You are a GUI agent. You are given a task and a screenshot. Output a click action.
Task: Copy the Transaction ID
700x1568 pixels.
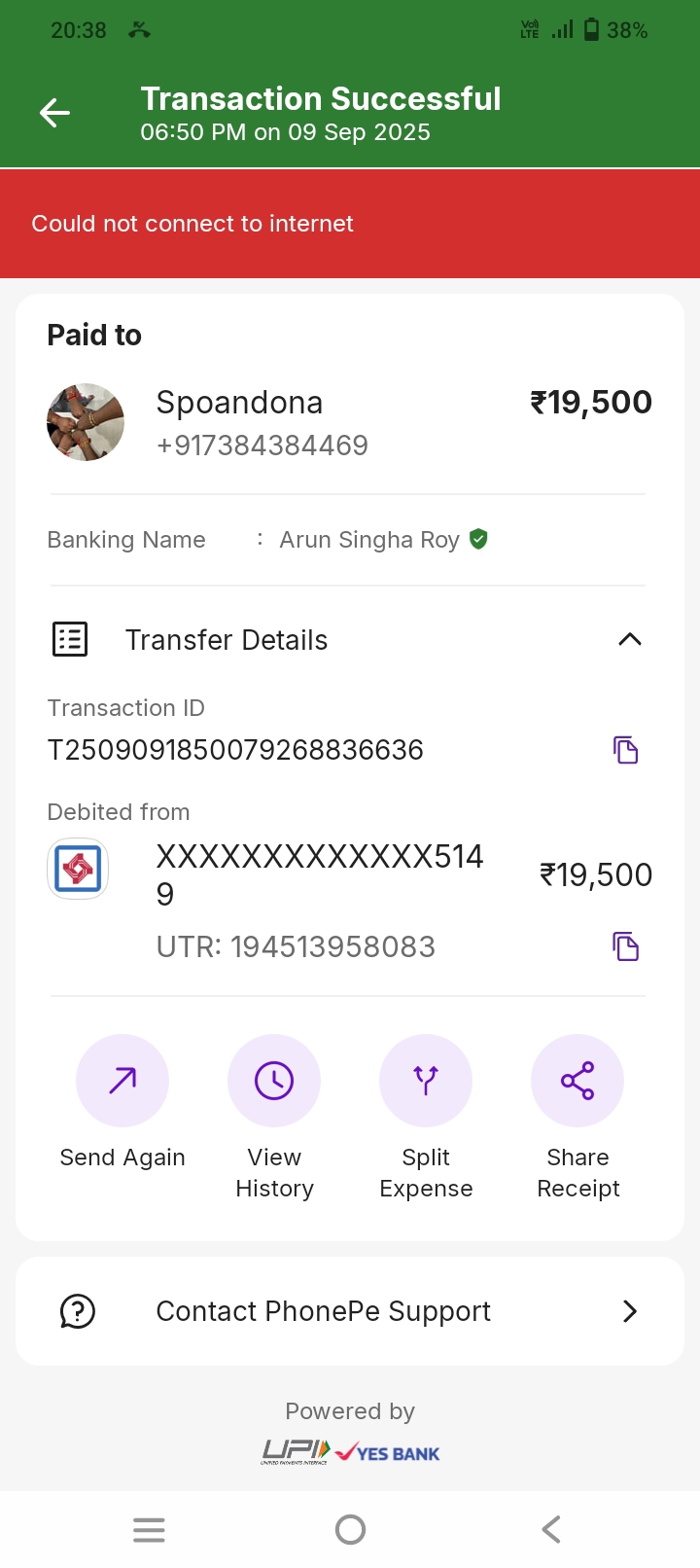[x=625, y=750]
